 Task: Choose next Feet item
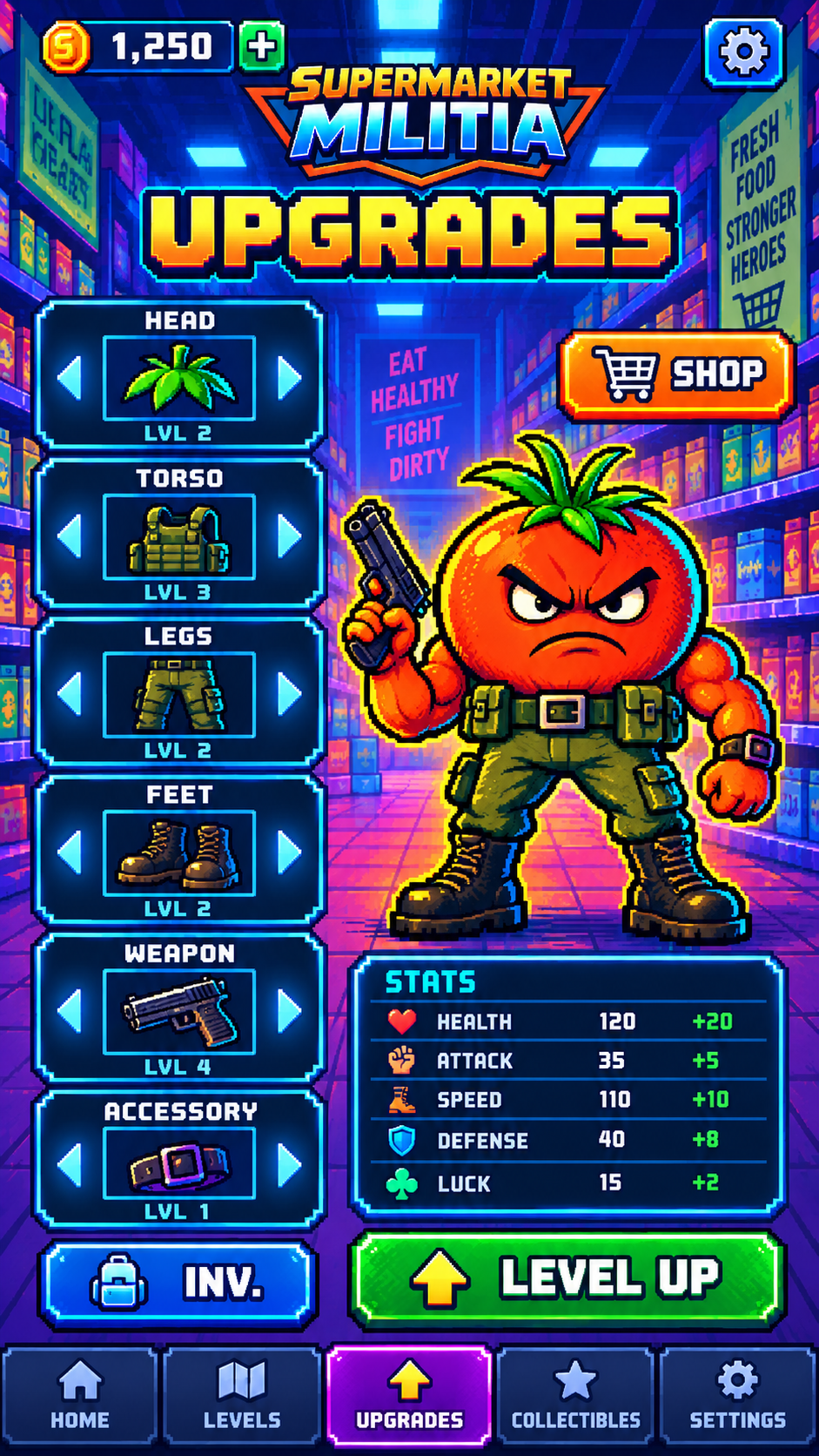click(290, 853)
